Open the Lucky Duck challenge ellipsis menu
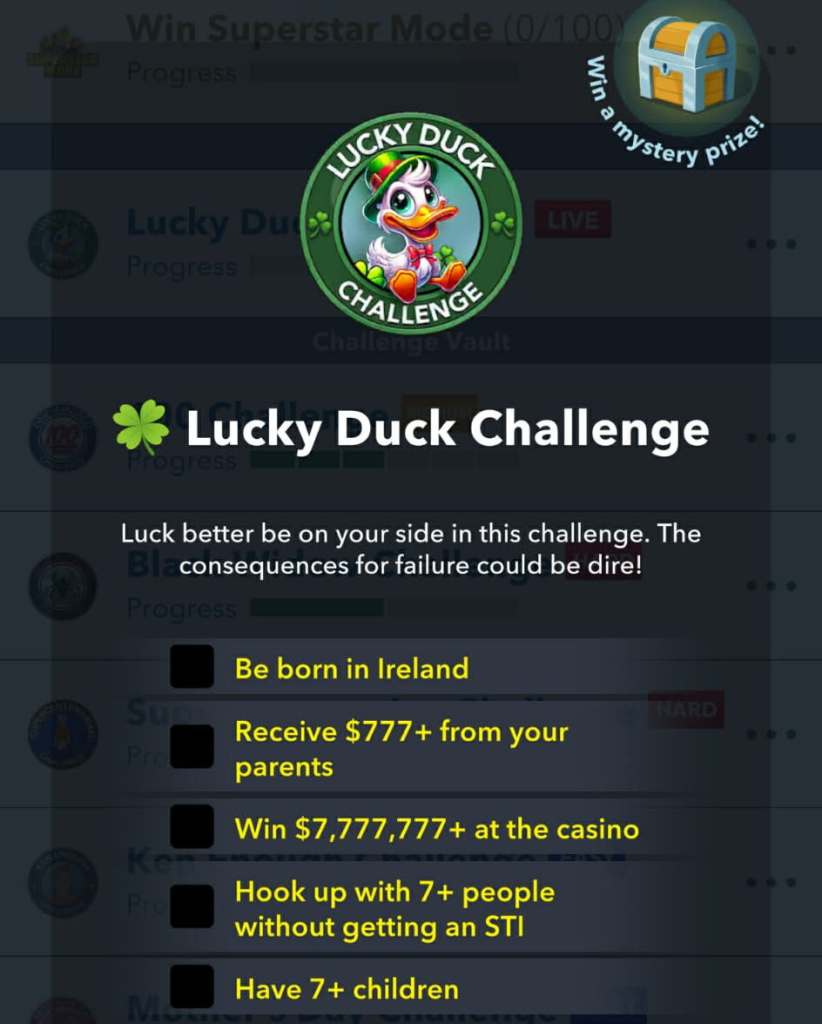This screenshot has height=1024, width=822. point(770,242)
